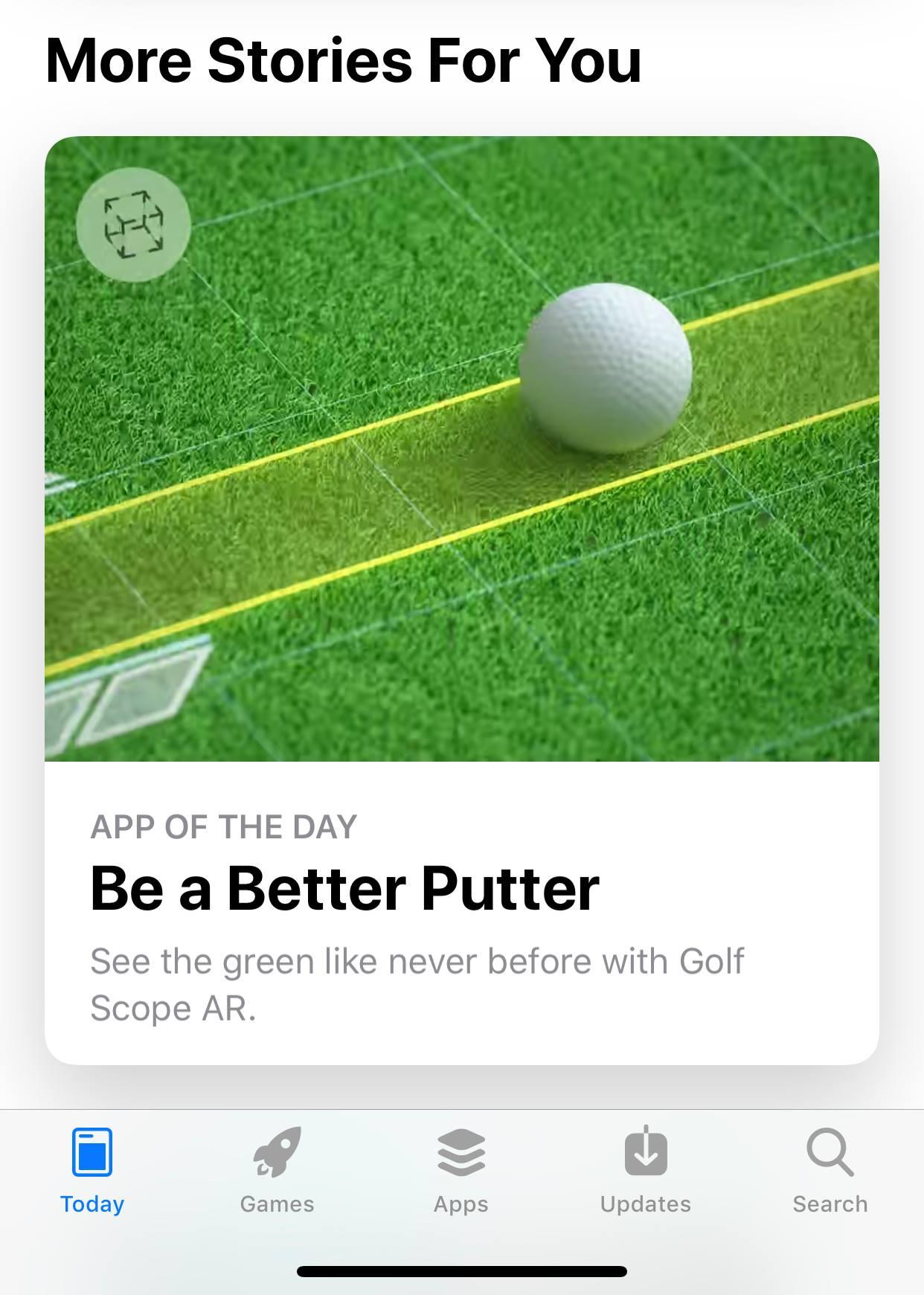This screenshot has width=924, height=1295.
Task: Select the Today tab
Action: (x=92, y=1170)
